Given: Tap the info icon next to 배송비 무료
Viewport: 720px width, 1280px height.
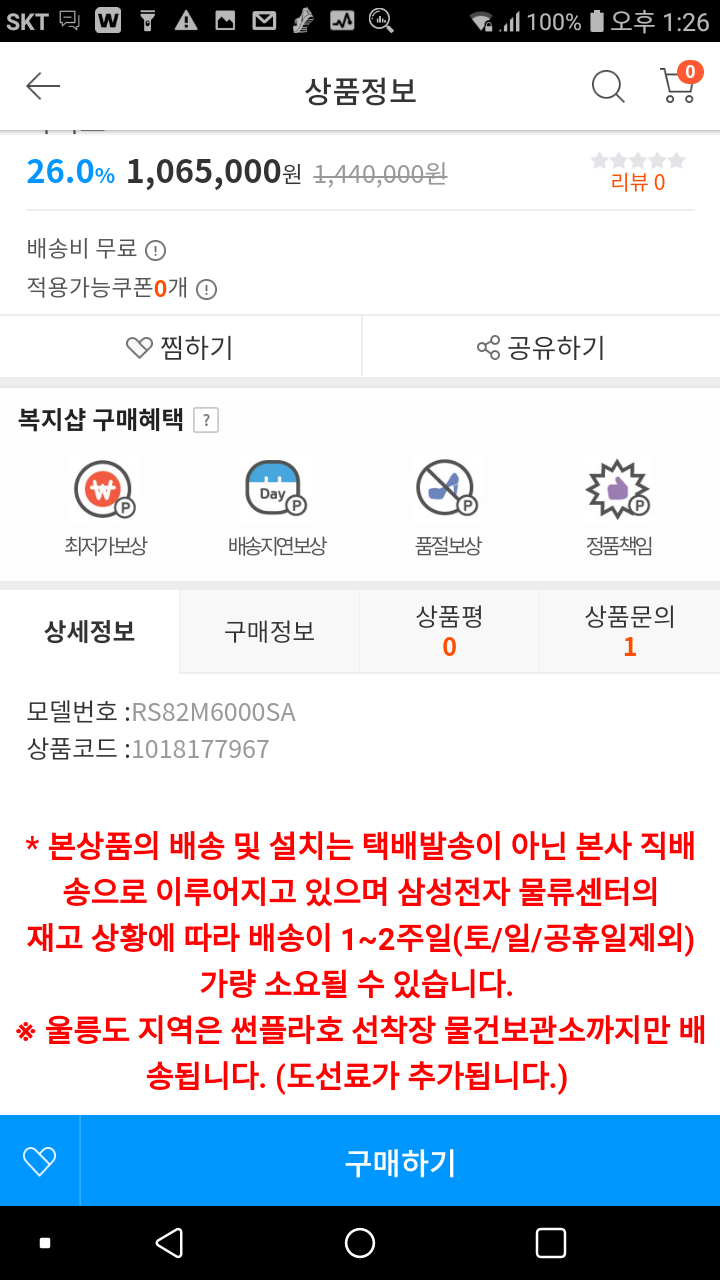Looking at the screenshot, I should 156,250.
